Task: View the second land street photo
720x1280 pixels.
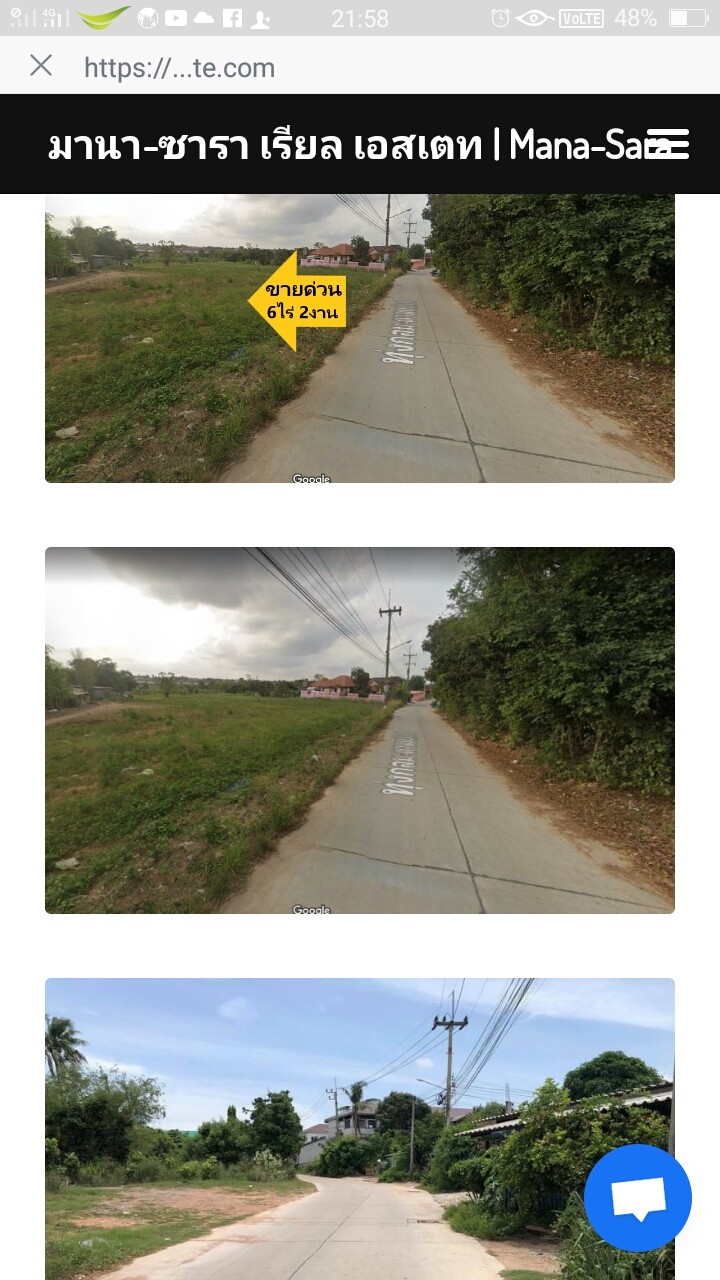Action: coord(360,730)
